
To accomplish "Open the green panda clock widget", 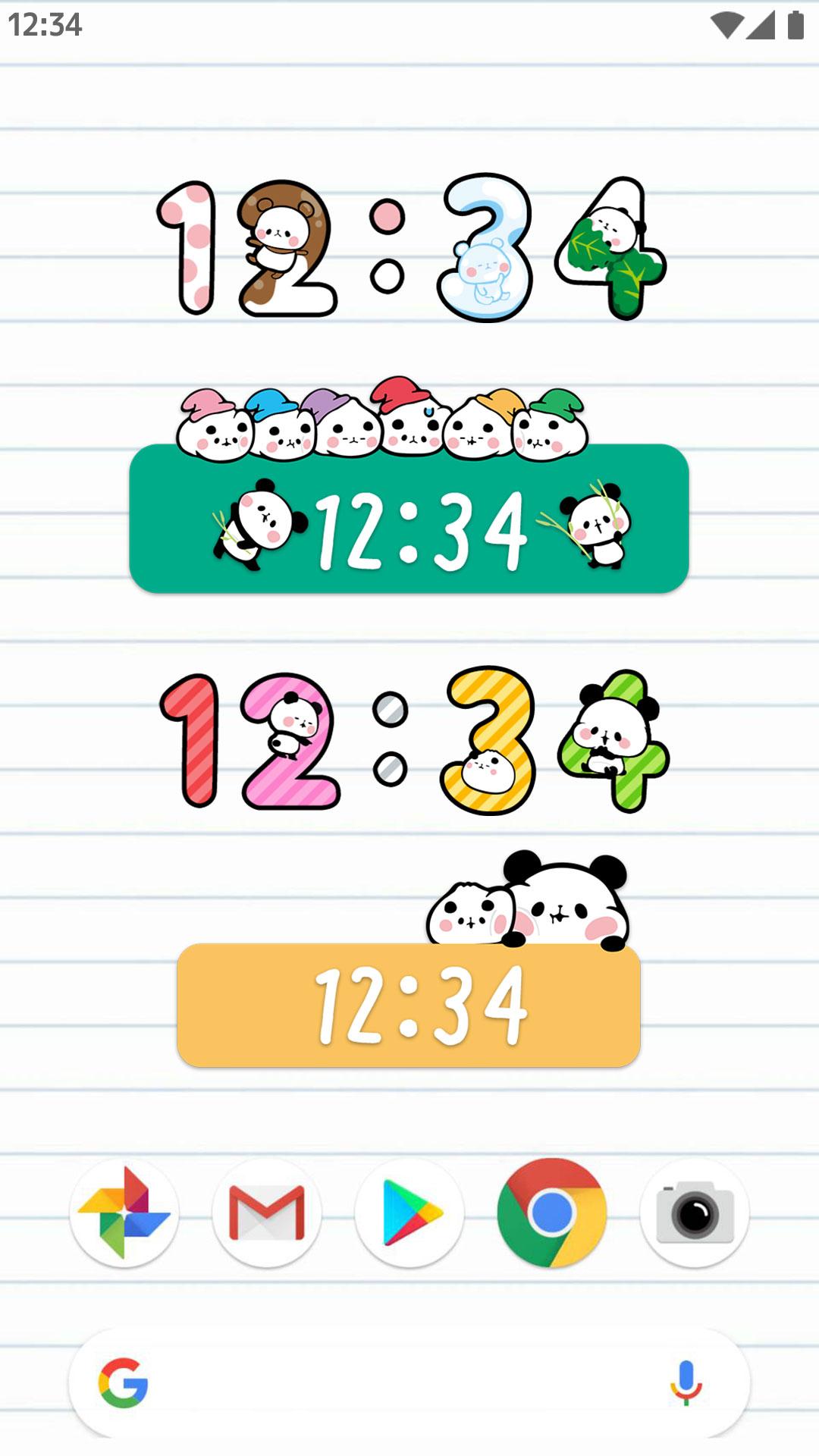I will click(409, 519).
